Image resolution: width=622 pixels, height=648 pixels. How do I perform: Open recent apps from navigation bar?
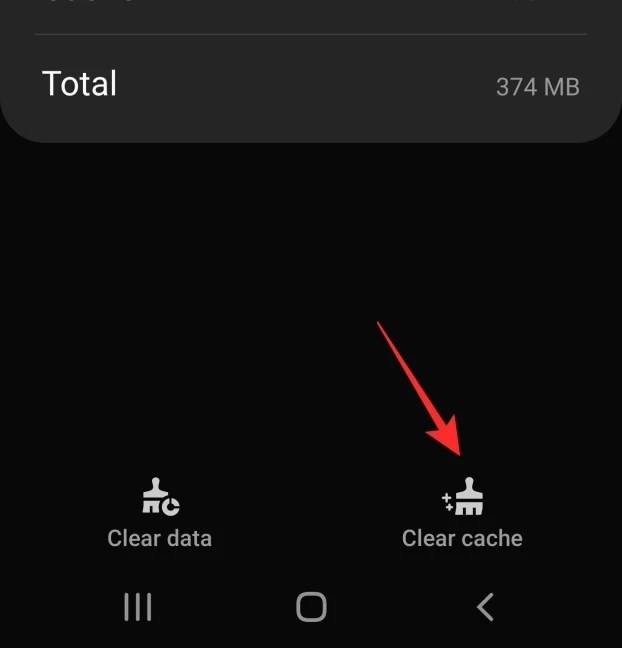tap(137, 606)
